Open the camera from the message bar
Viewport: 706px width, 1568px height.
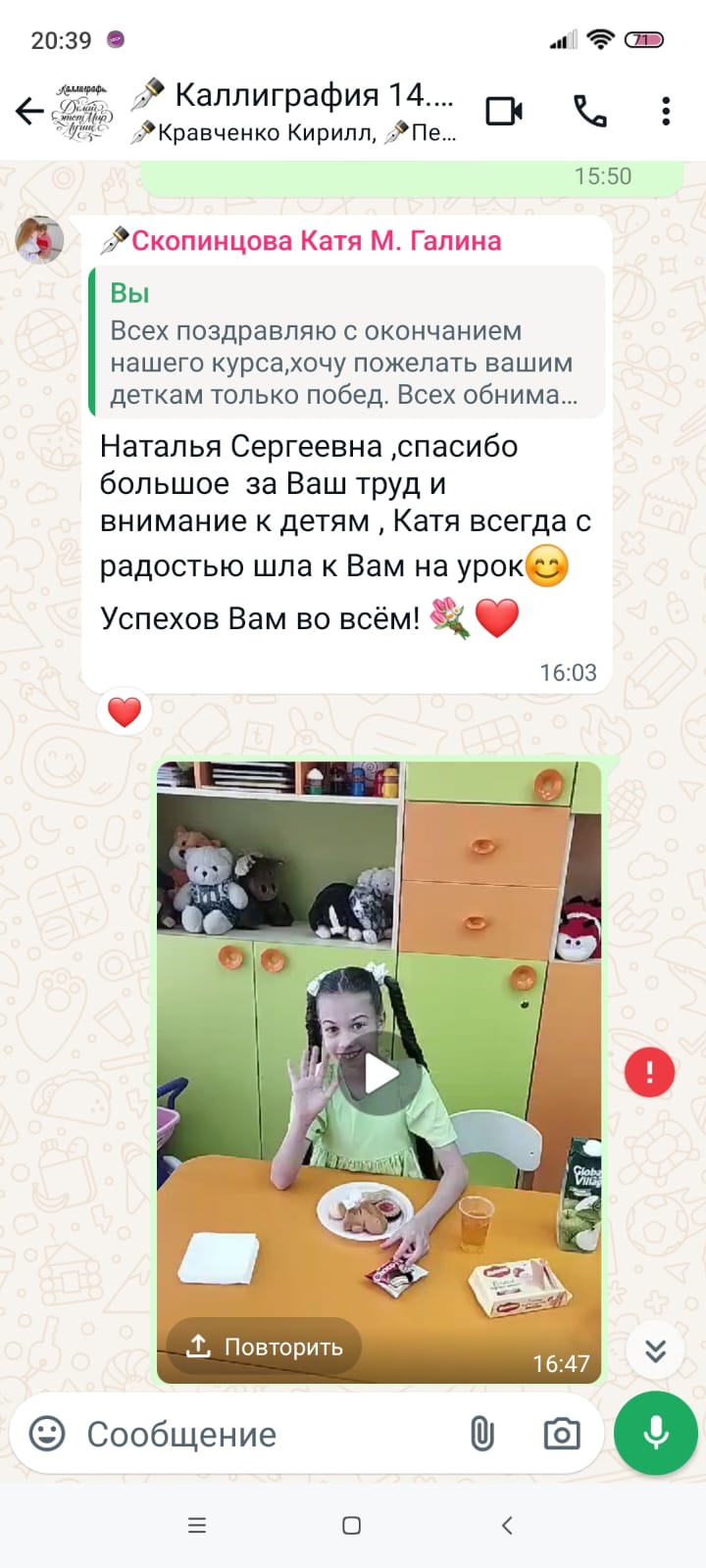[562, 1434]
